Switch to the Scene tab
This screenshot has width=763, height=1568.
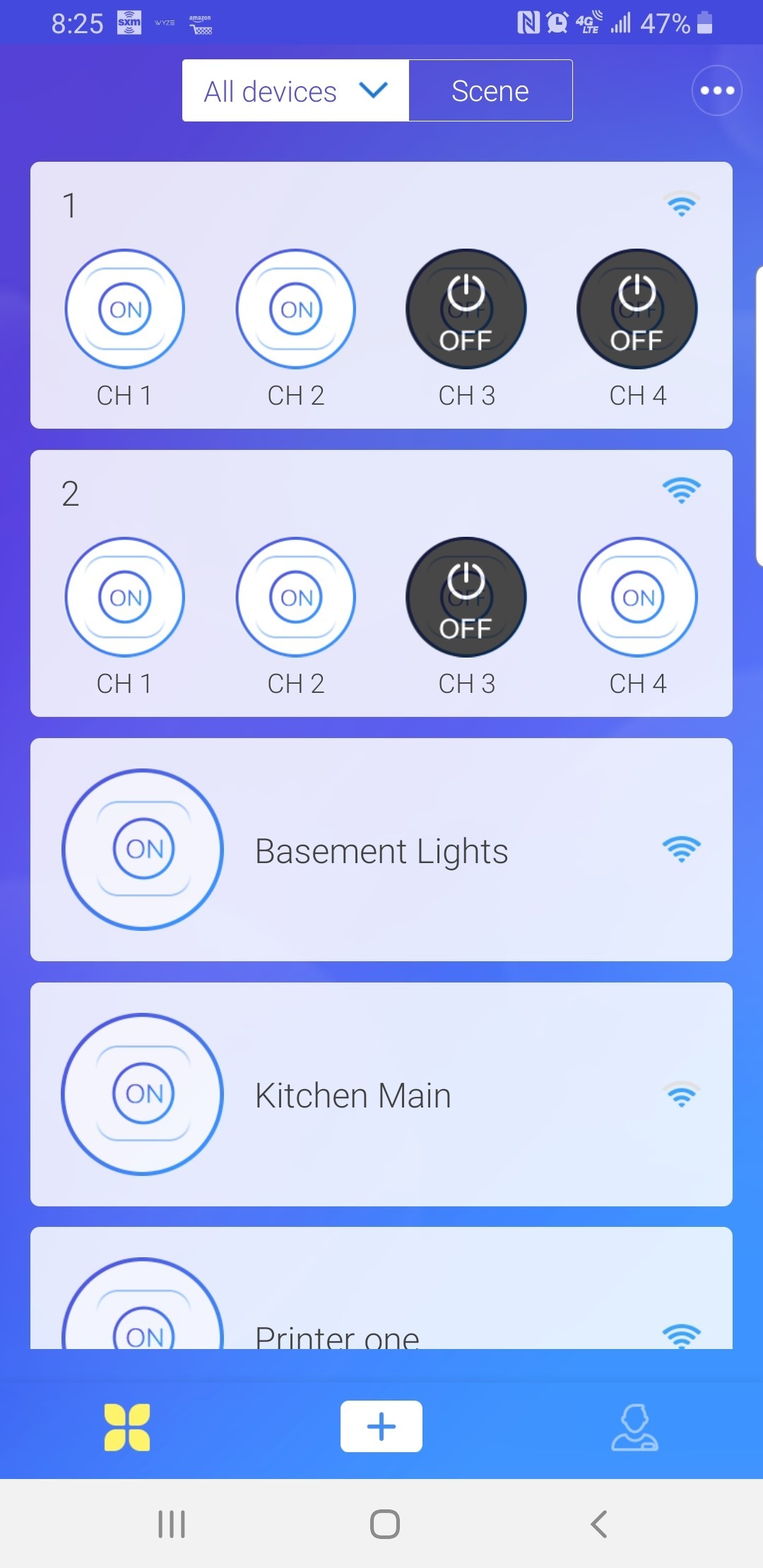tap(490, 91)
